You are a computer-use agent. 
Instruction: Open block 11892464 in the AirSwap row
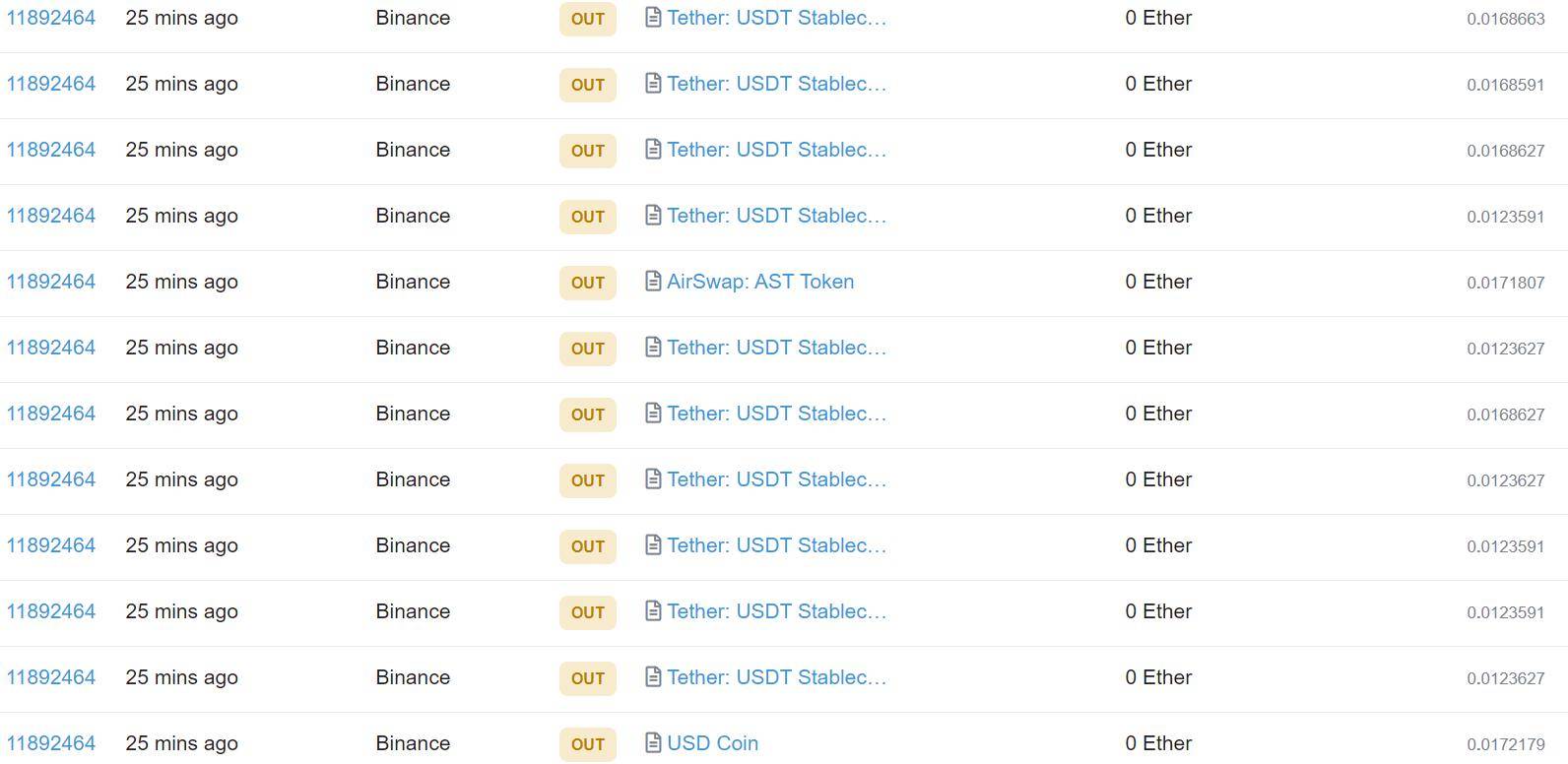(x=51, y=282)
